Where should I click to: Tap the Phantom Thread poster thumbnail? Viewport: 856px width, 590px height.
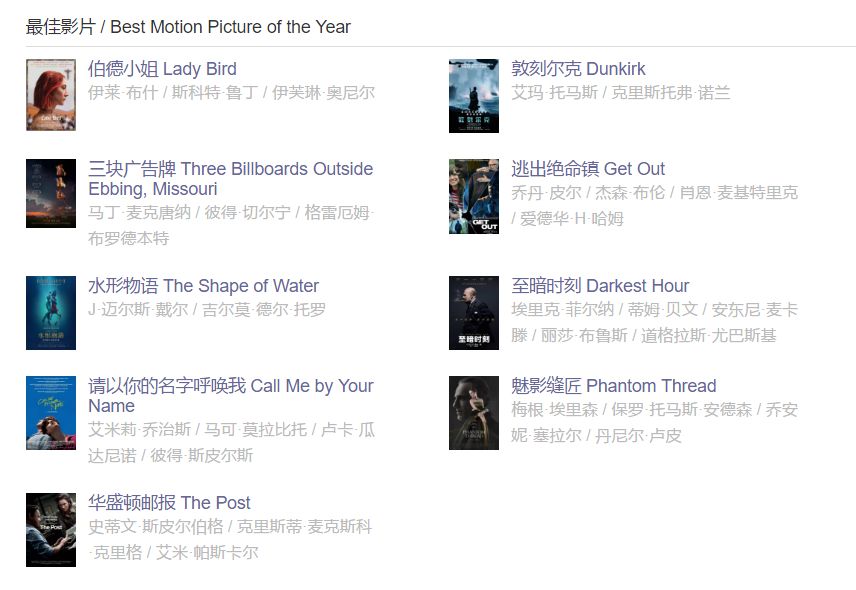pos(474,412)
